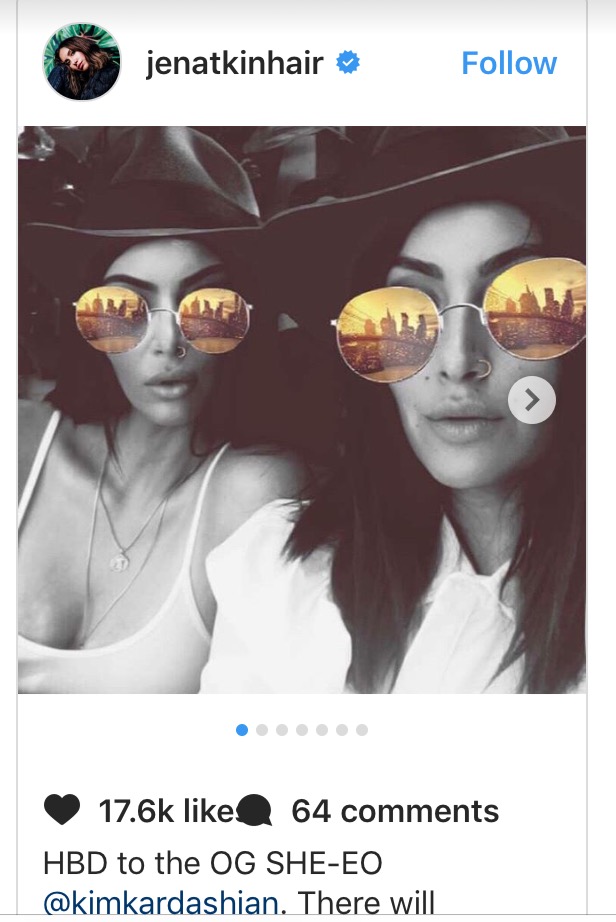Open the jenatkinhair username link
The width and height of the screenshot is (616, 922).
pyautogui.click(x=234, y=64)
